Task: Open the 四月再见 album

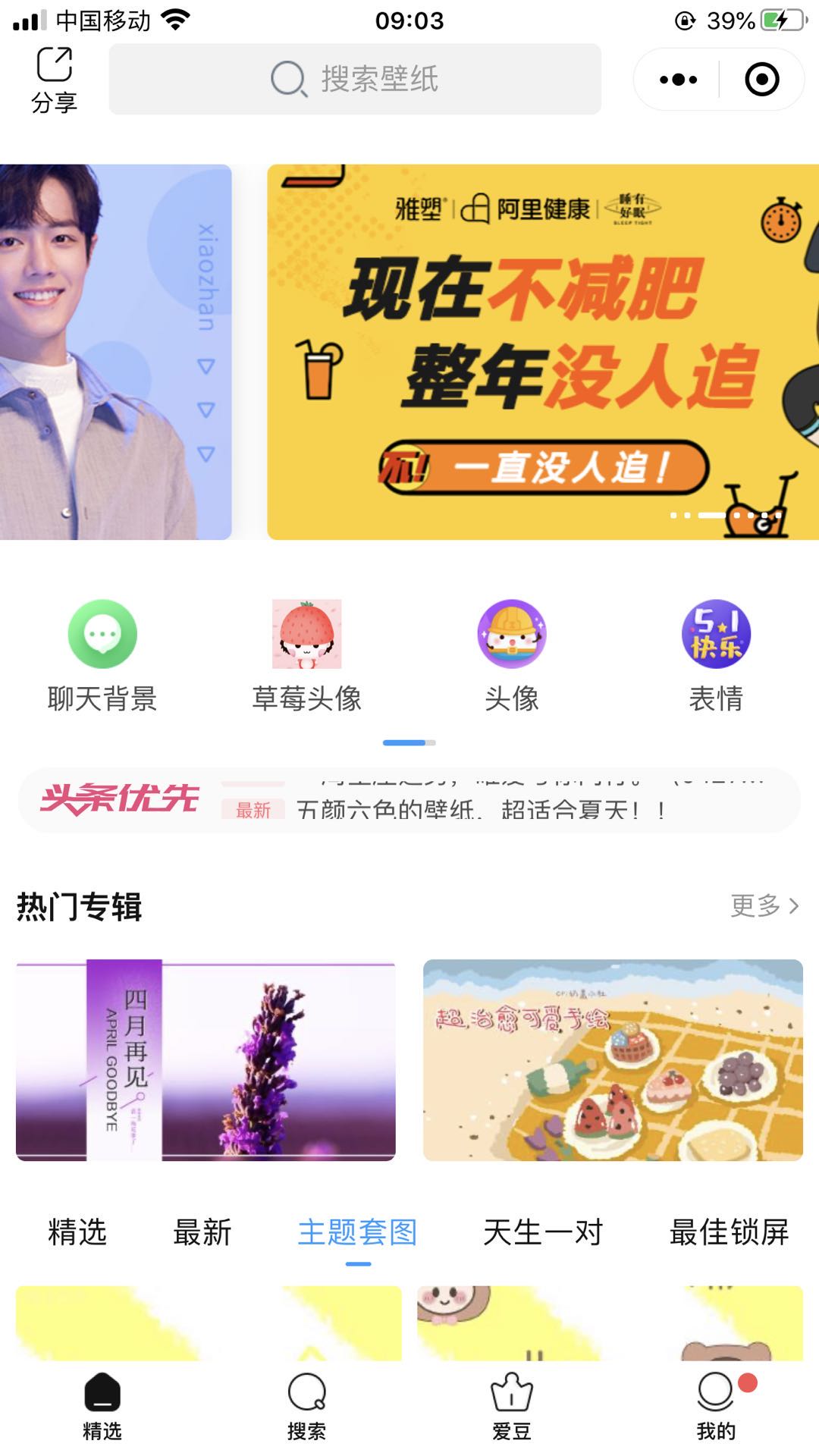Action: click(206, 1060)
